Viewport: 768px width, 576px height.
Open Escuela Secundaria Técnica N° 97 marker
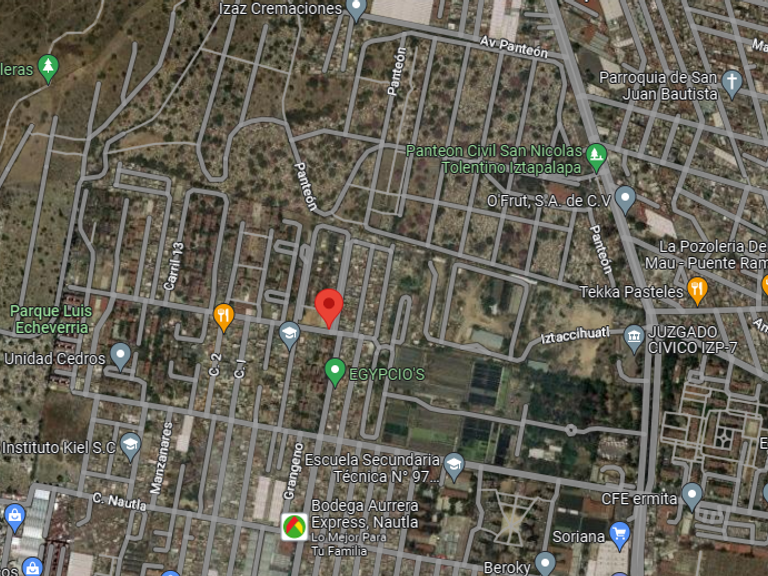pyautogui.click(x=454, y=464)
